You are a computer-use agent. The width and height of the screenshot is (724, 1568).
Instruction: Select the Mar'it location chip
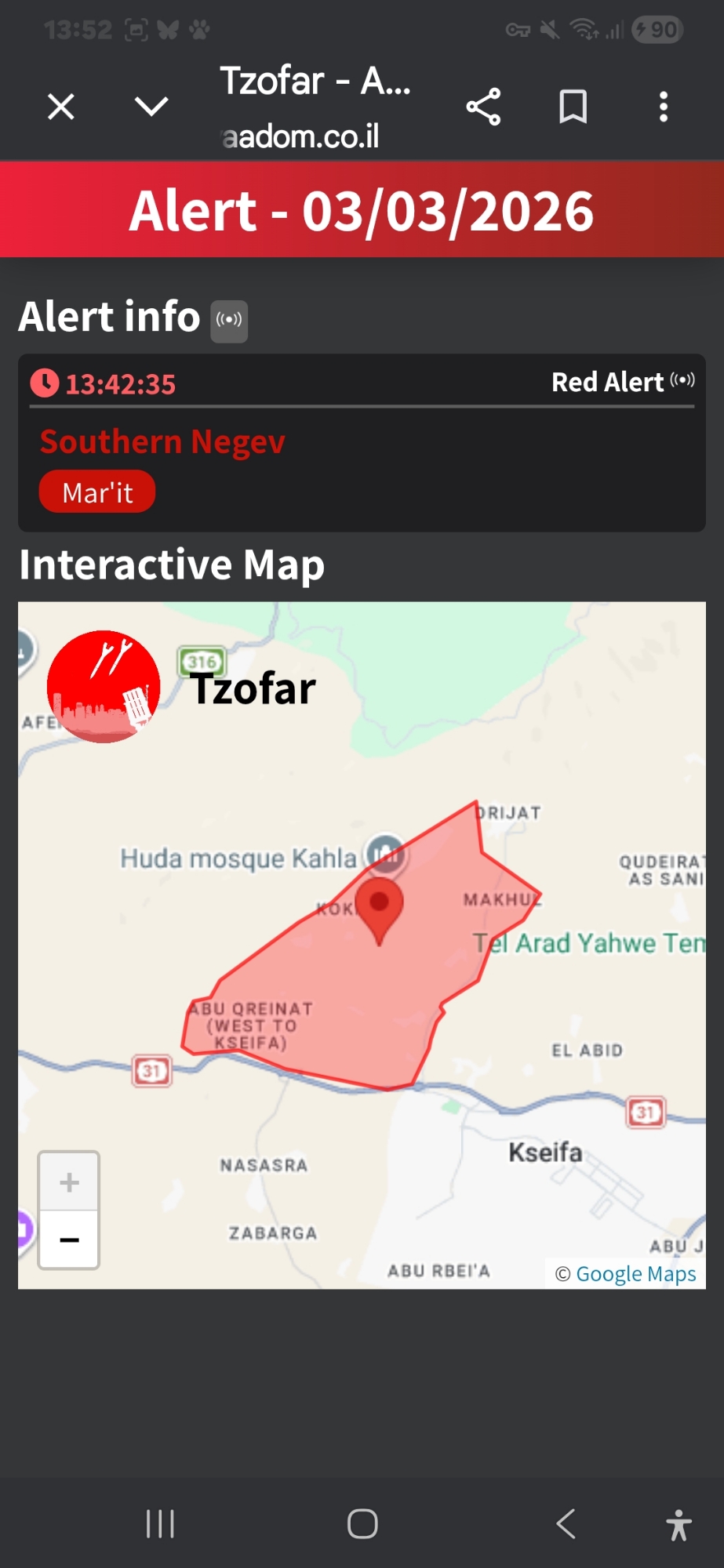click(x=97, y=492)
